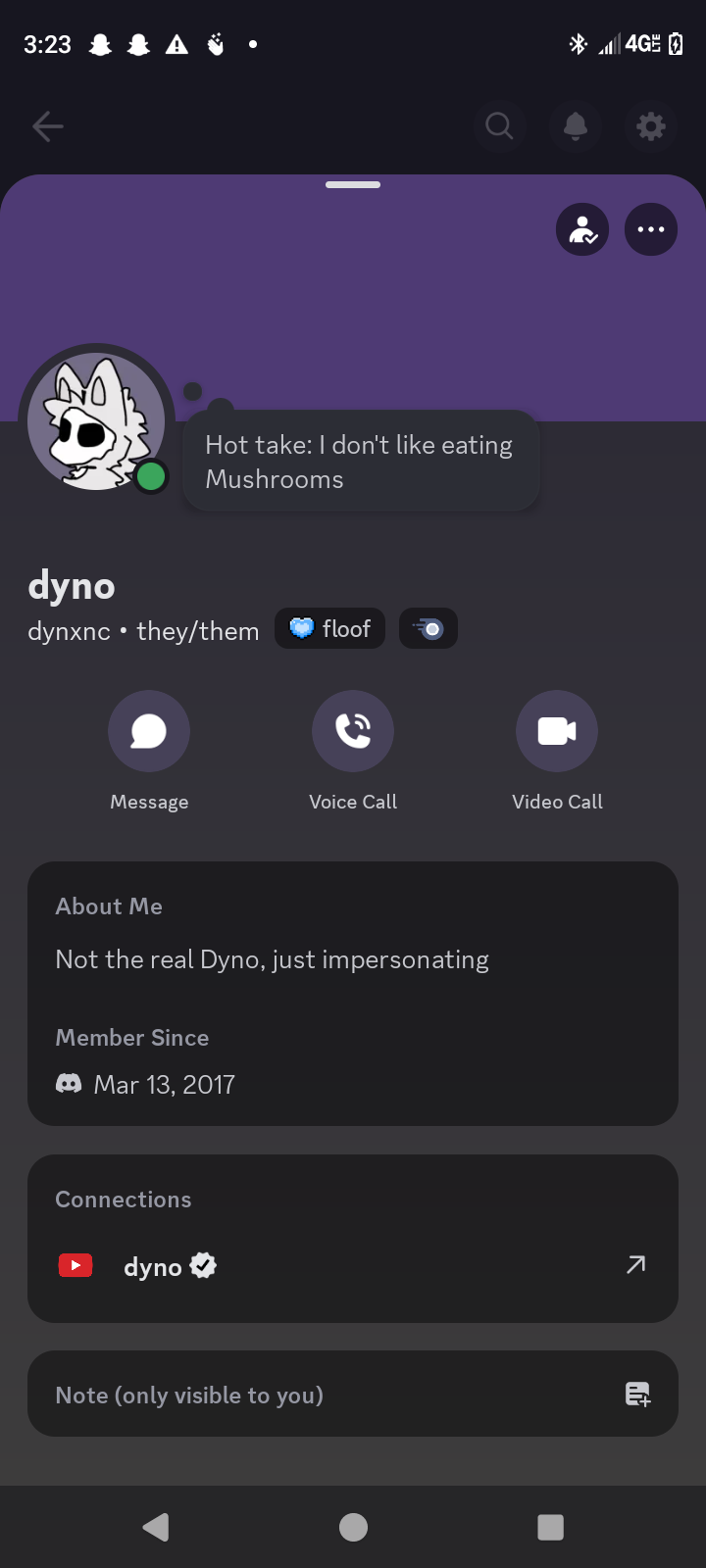706x1568 pixels.
Task: Open the verified dyno YouTube connection link
Action: (635, 1265)
